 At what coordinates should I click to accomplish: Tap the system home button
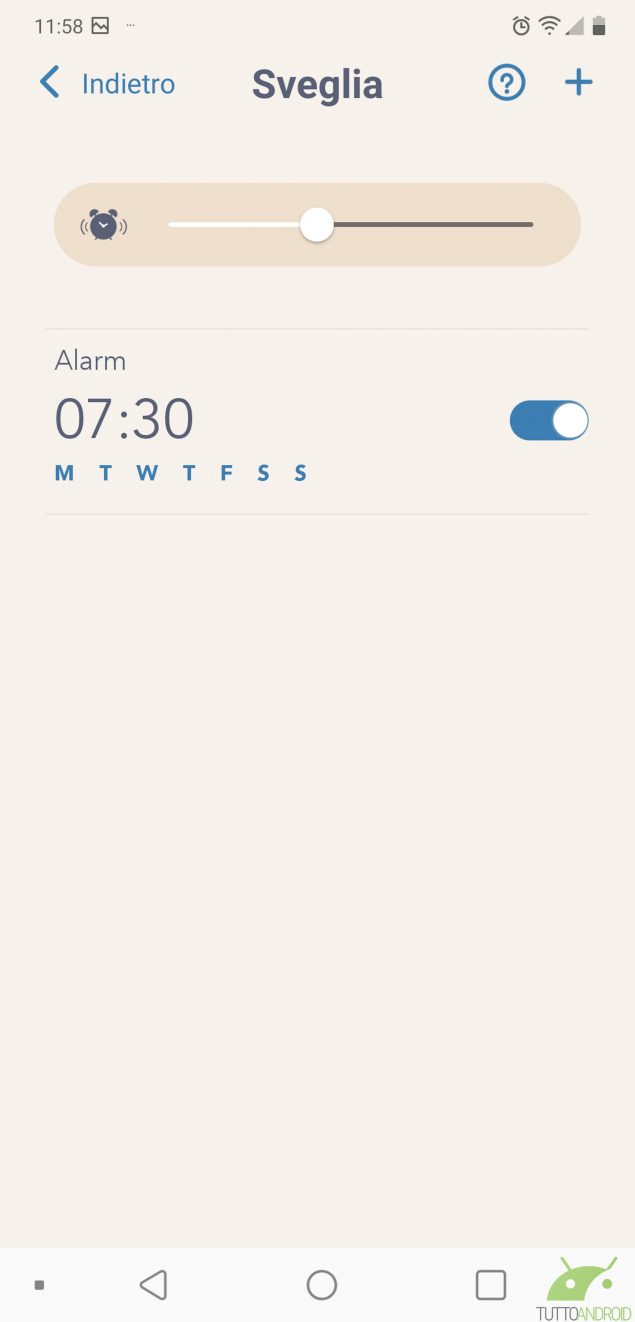322,1285
